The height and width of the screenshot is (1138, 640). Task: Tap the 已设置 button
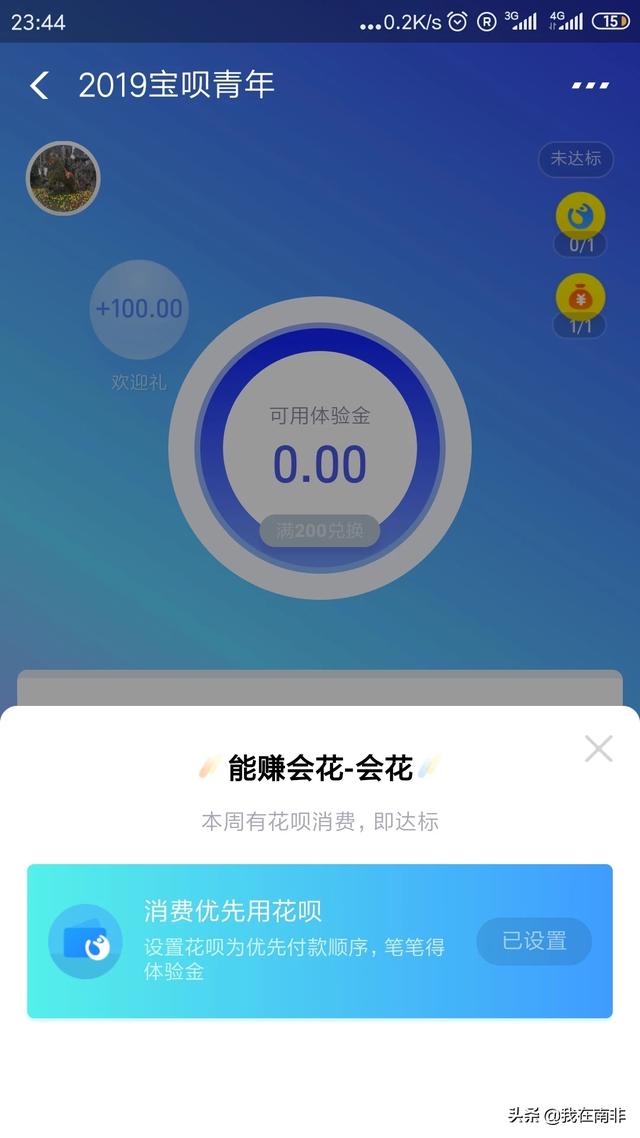pos(534,941)
